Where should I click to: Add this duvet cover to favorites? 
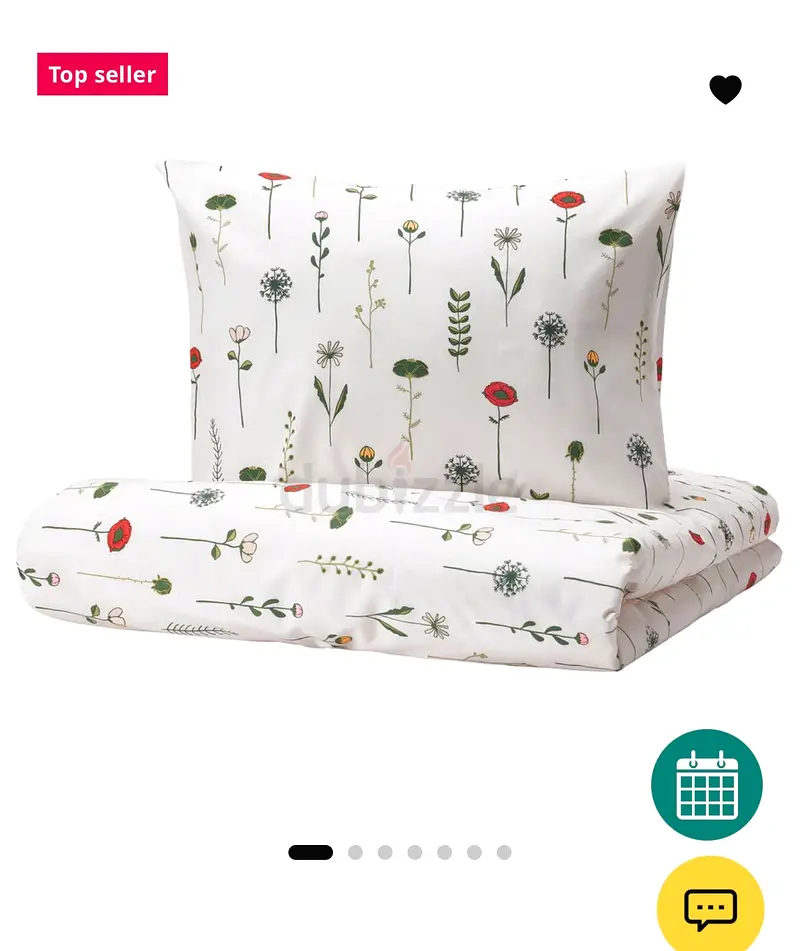(x=725, y=89)
